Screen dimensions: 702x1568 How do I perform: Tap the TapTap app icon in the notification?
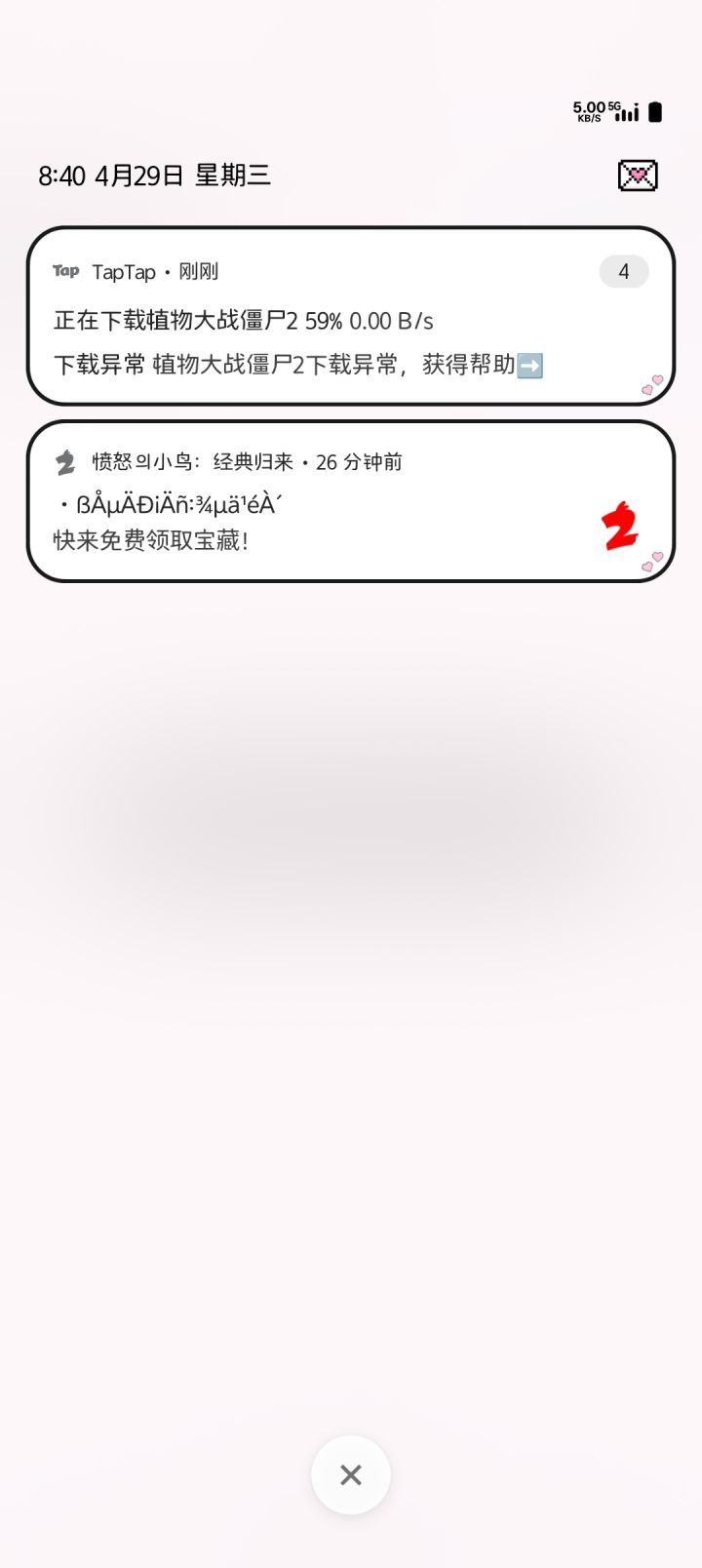65,271
